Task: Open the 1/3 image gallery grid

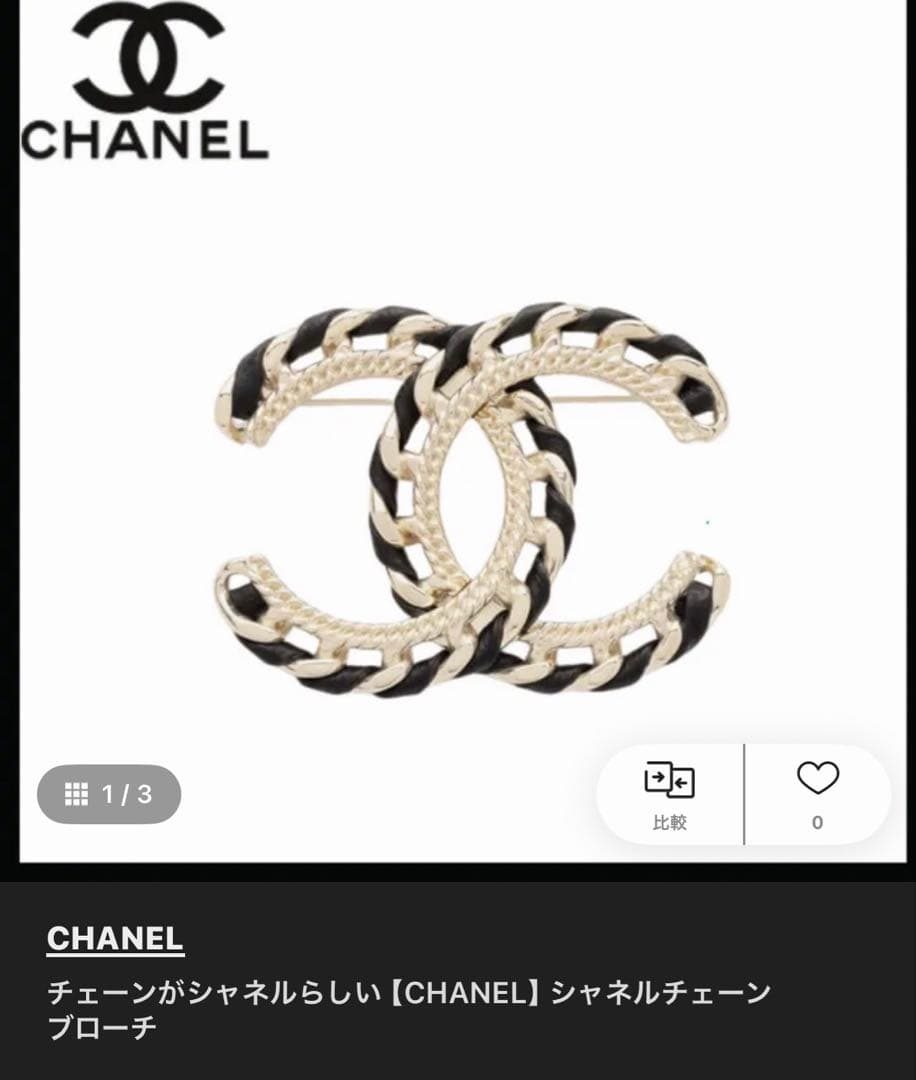Action: (x=109, y=794)
